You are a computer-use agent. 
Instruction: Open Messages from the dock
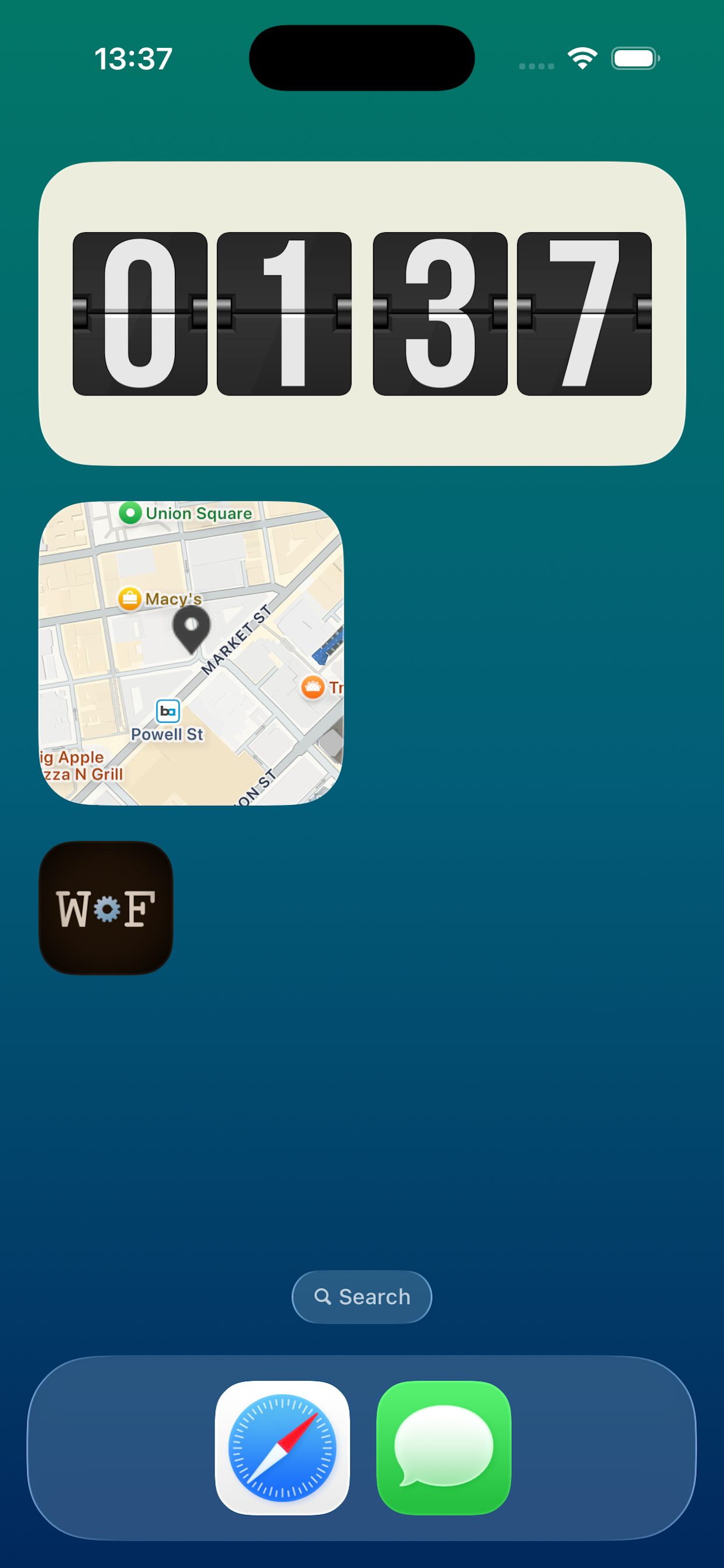pyautogui.click(x=444, y=1447)
